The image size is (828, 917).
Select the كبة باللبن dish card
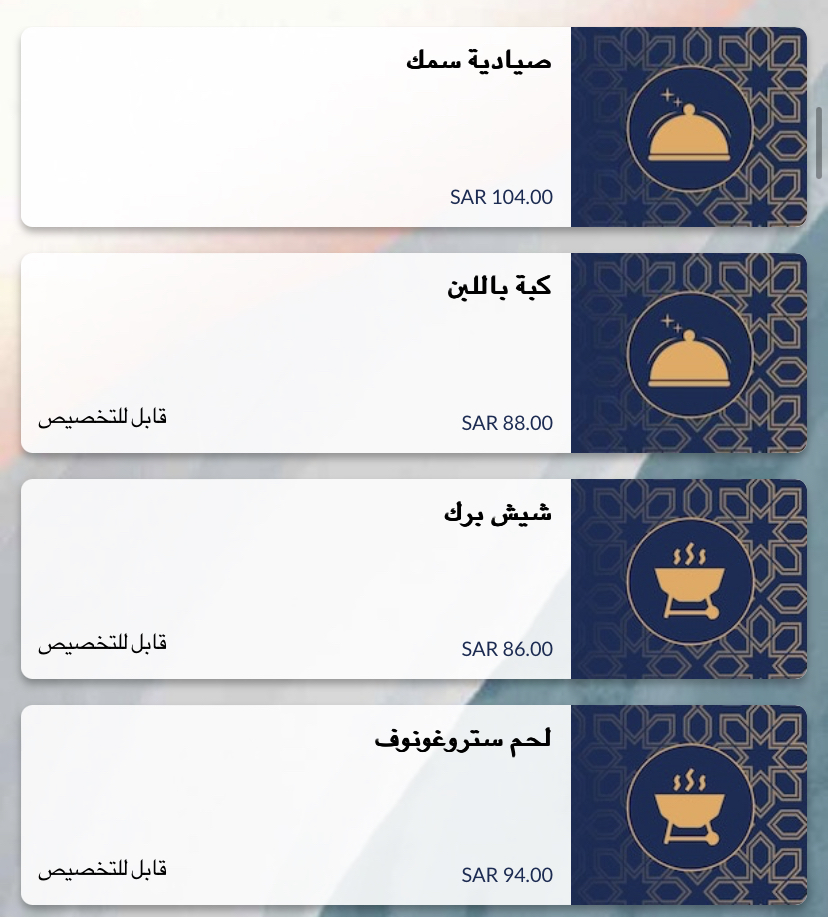point(413,353)
